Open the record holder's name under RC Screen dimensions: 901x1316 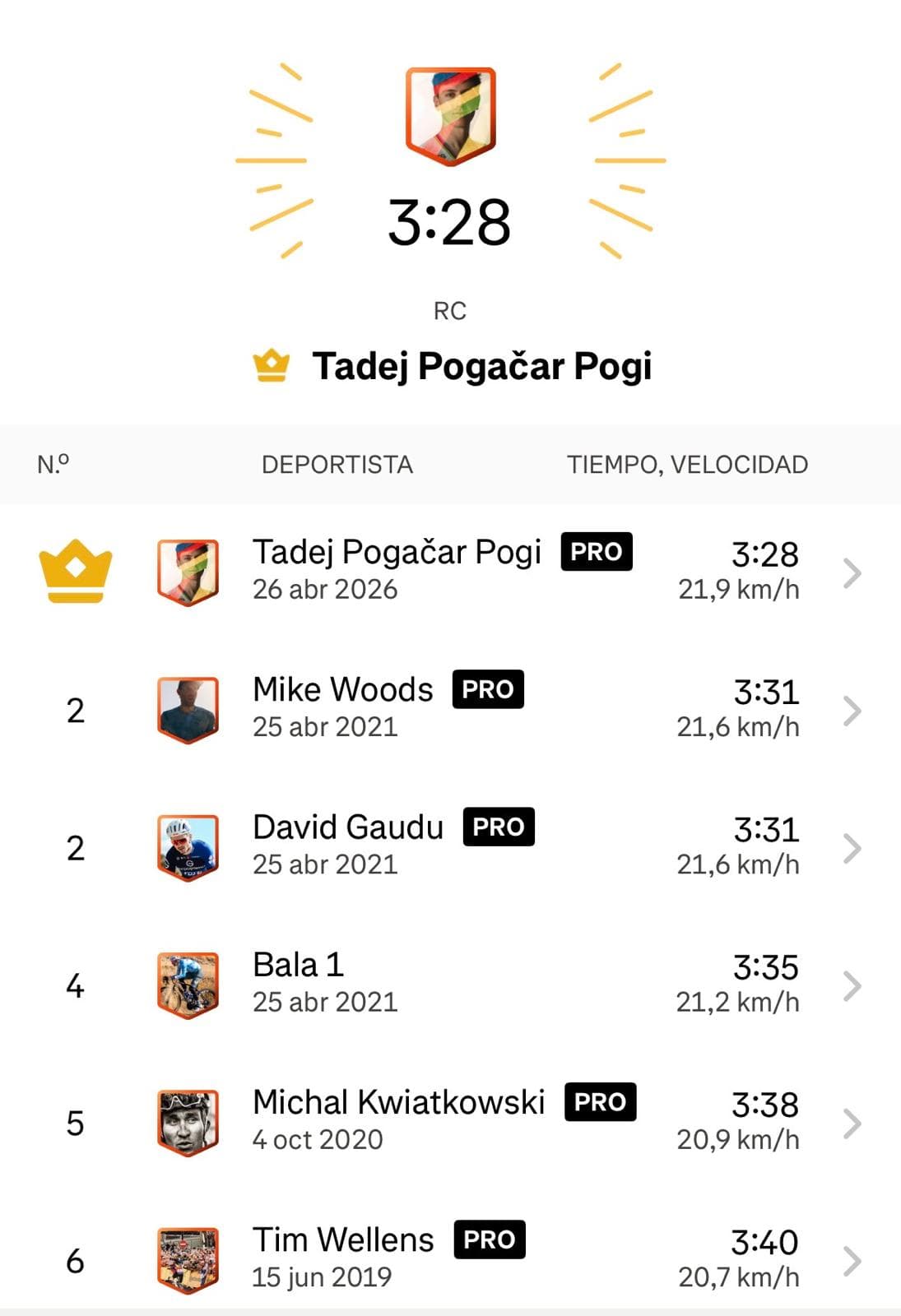[x=481, y=366]
